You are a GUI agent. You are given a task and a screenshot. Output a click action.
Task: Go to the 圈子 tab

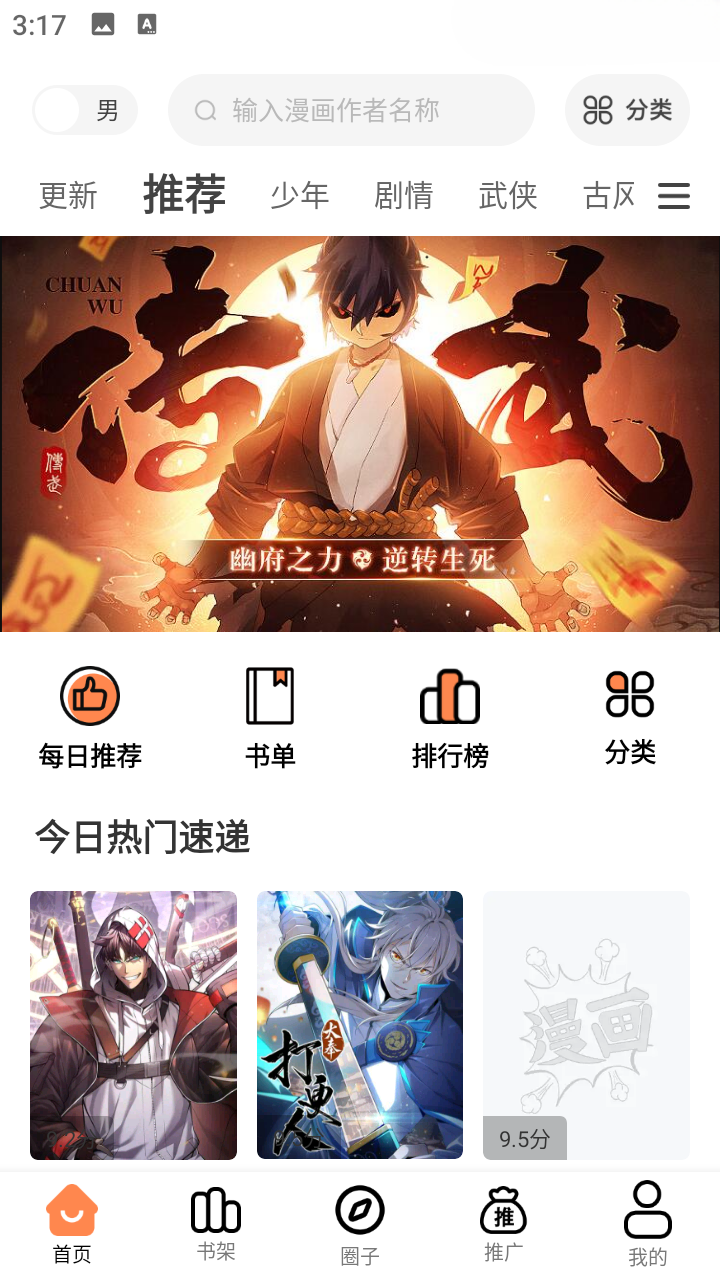coord(360,1225)
